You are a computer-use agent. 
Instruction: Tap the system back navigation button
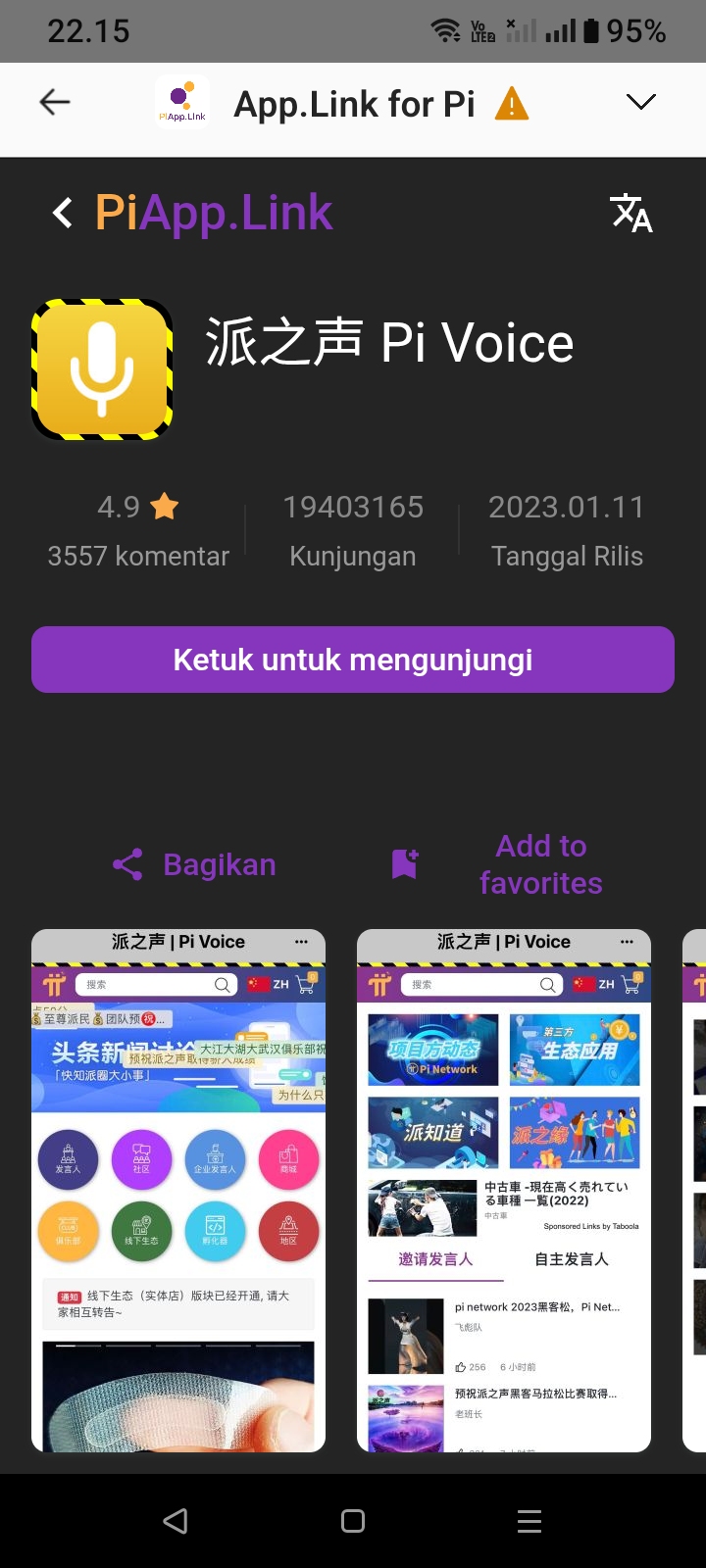pyautogui.click(x=176, y=1521)
